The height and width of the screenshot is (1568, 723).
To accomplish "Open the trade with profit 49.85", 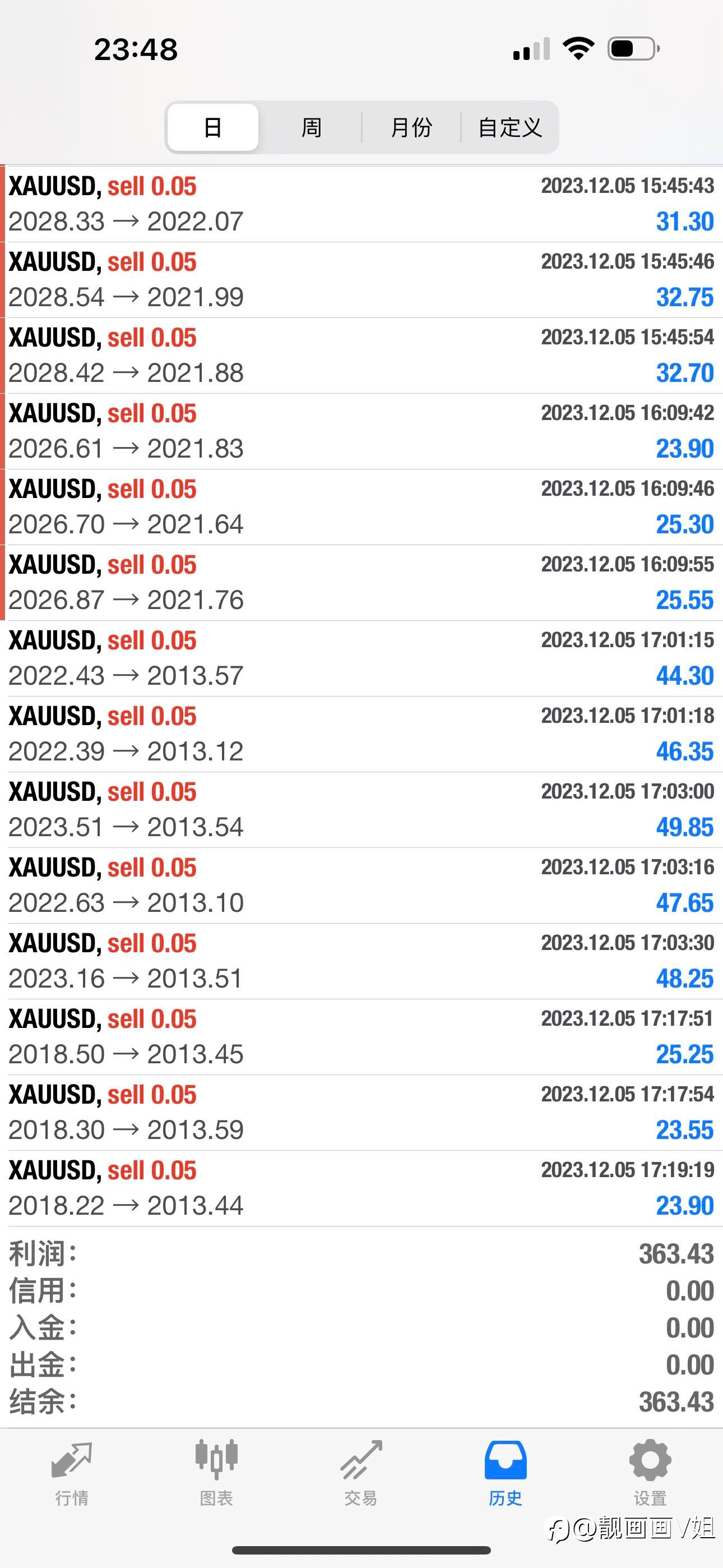I will coord(361,810).
